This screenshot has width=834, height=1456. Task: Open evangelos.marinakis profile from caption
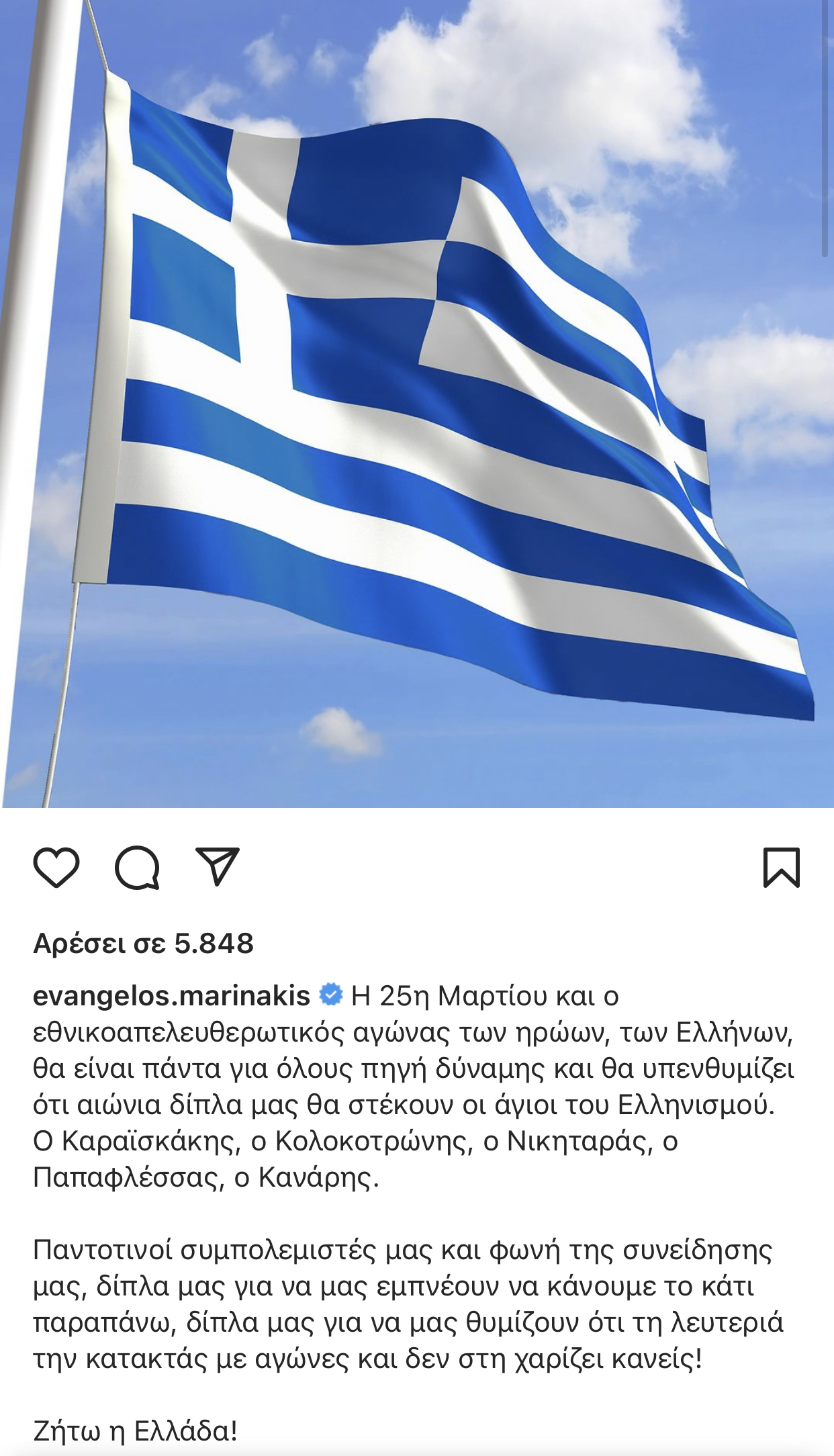[x=171, y=995]
